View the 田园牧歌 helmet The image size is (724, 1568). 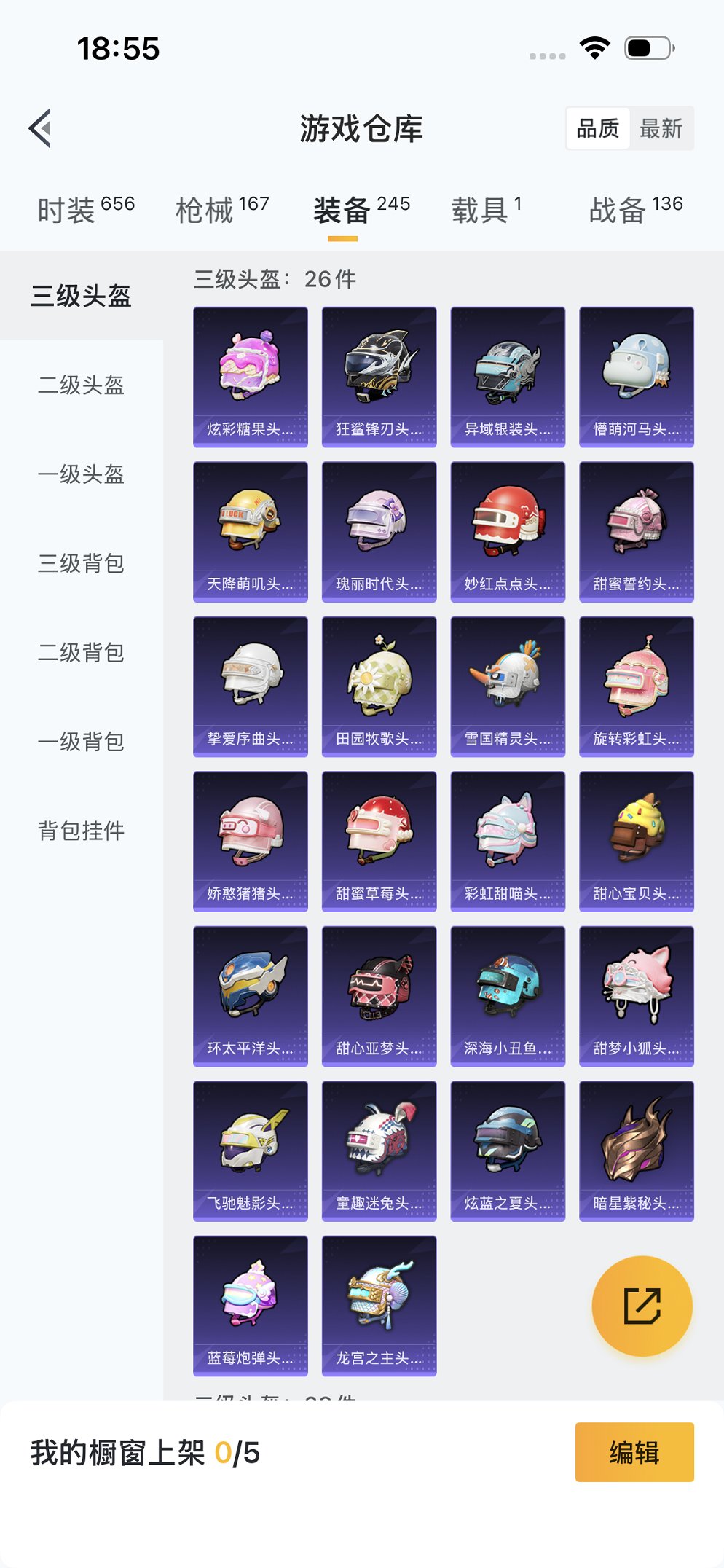(379, 686)
